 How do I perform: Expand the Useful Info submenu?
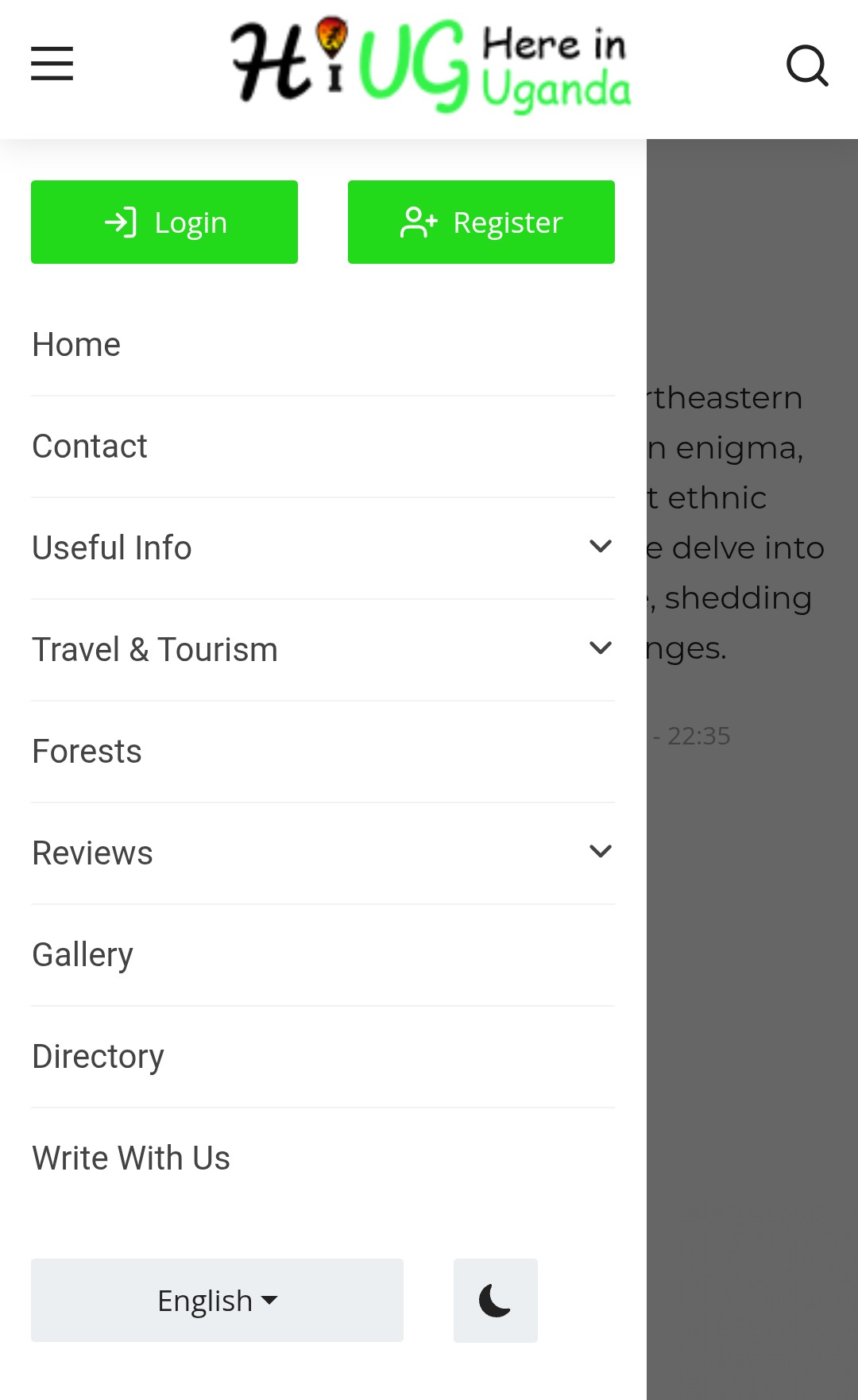click(601, 547)
